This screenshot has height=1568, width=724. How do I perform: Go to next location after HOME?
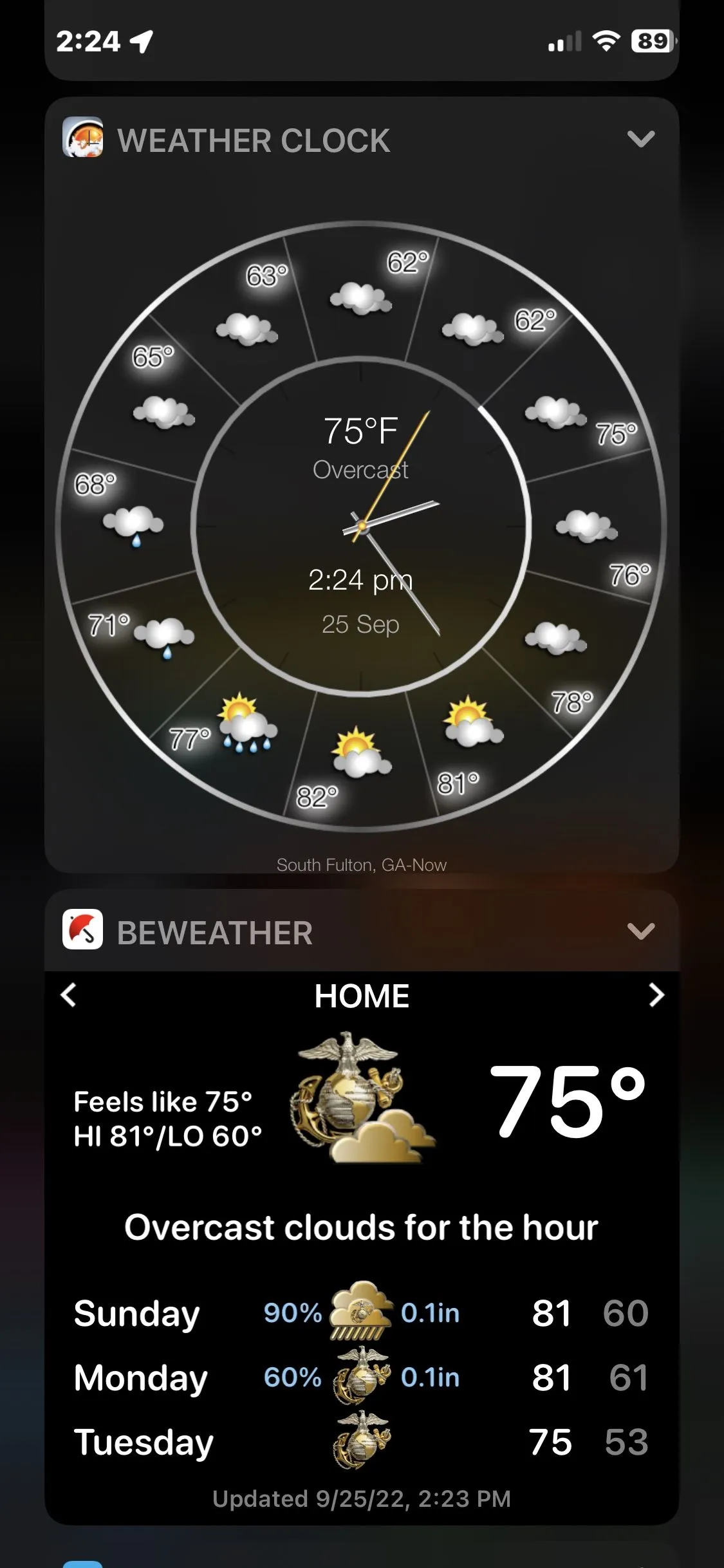coord(656,995)
